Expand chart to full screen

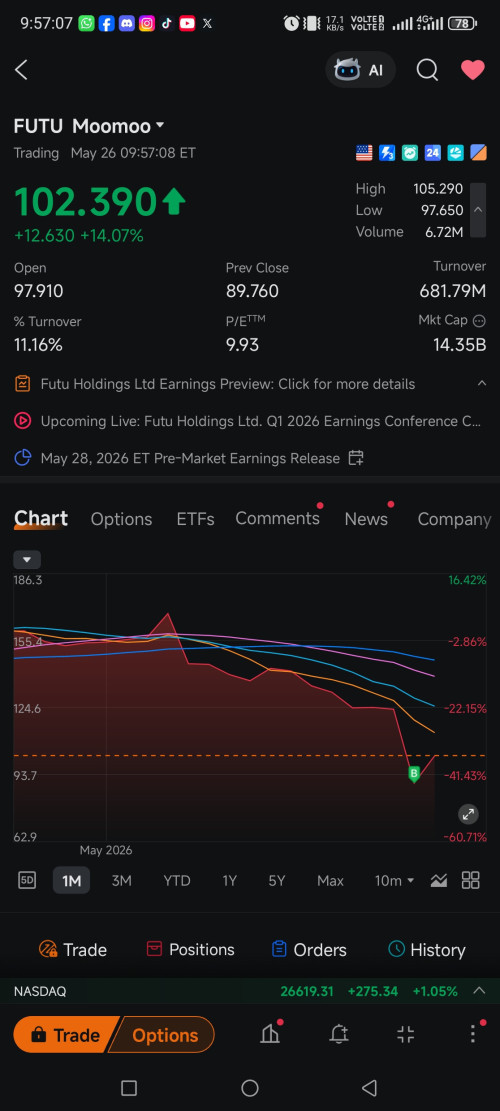(x=468, y=814)
